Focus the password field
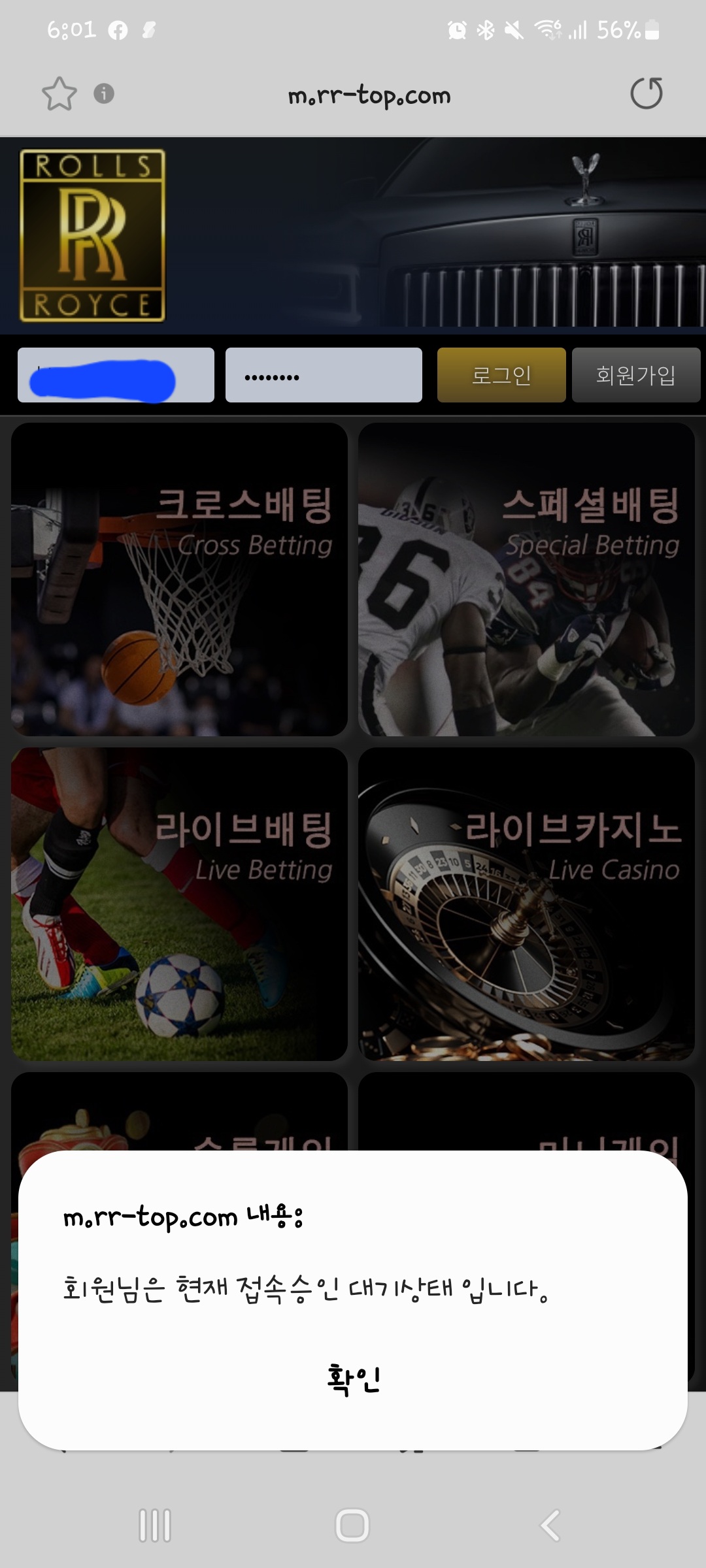This screenshot has width=706, height=1568. pos(324,375)
